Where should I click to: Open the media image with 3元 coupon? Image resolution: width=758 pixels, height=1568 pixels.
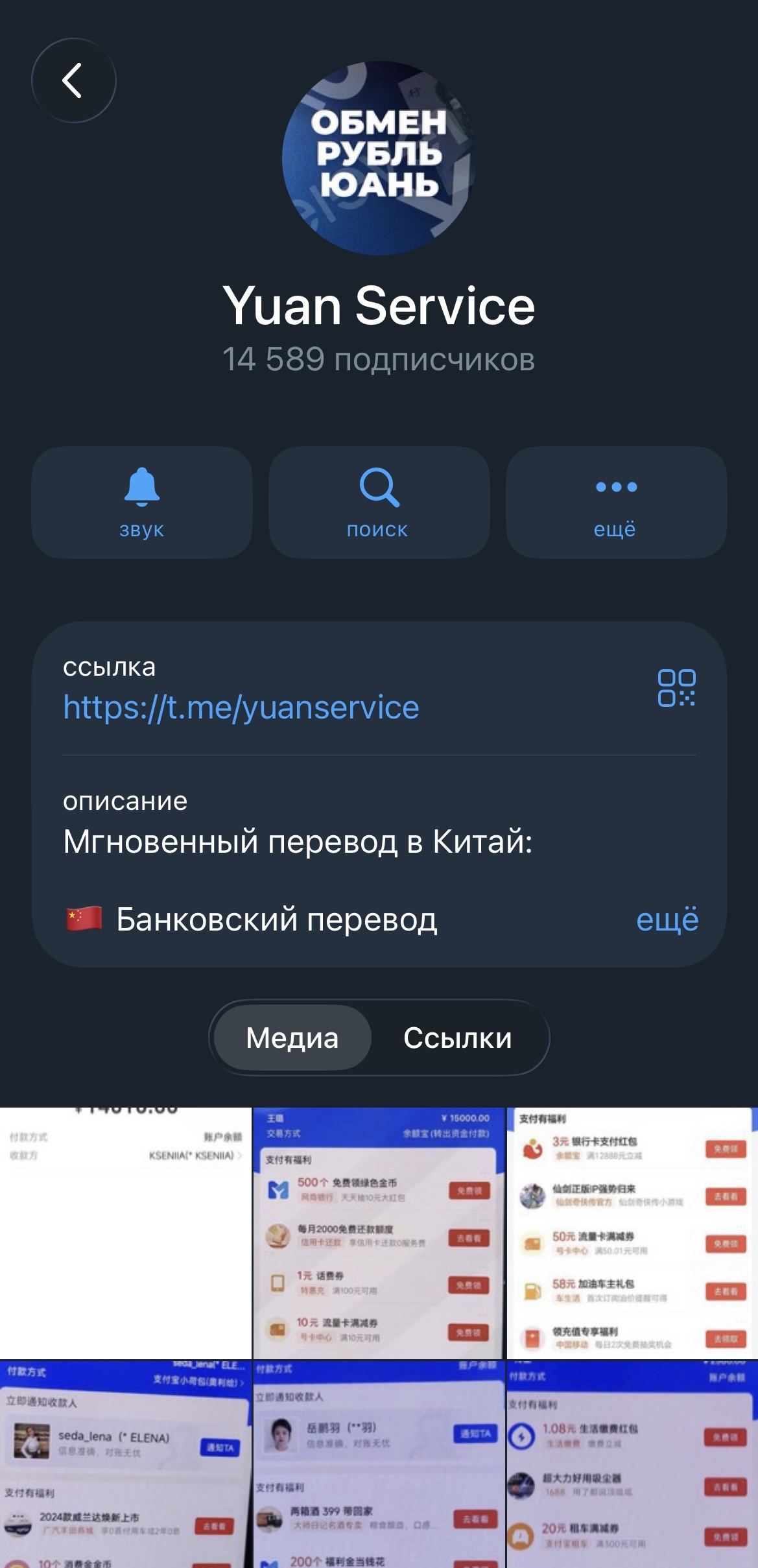[632, 1232]
